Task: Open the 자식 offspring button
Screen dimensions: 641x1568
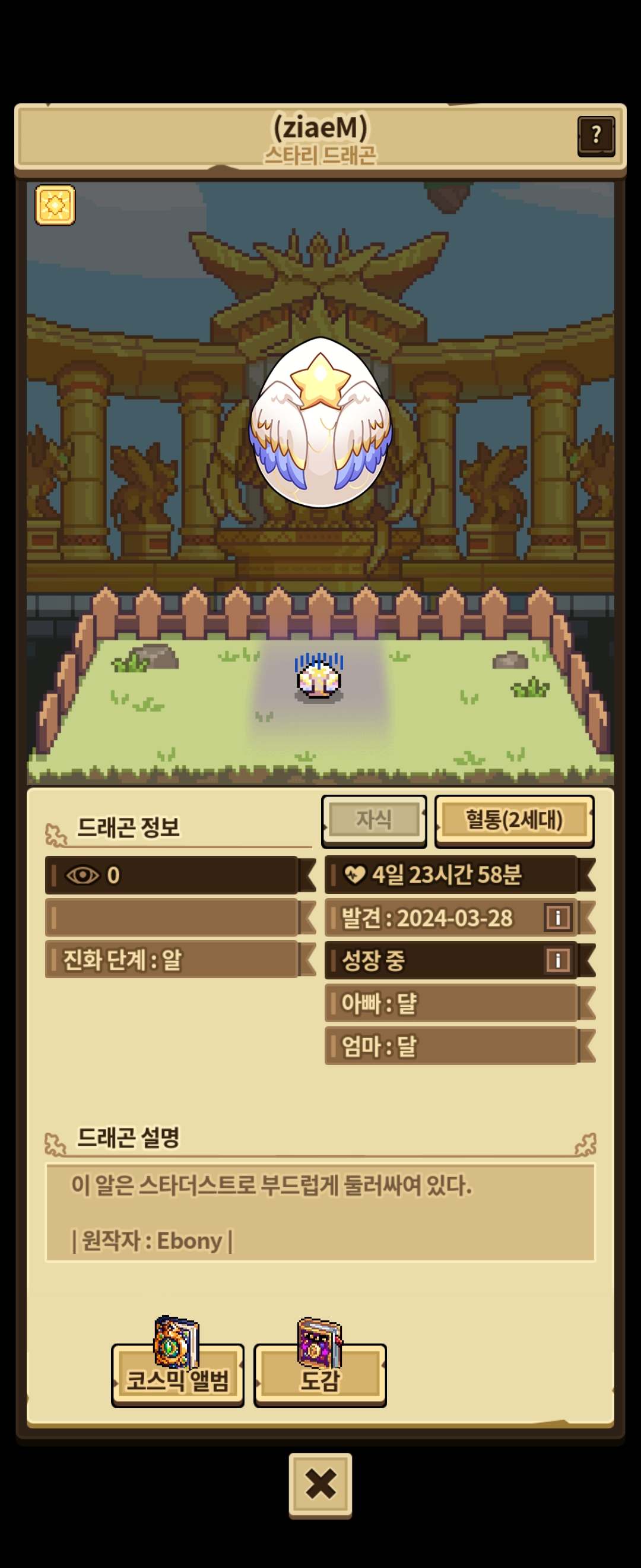Action: tap(373, 819)
